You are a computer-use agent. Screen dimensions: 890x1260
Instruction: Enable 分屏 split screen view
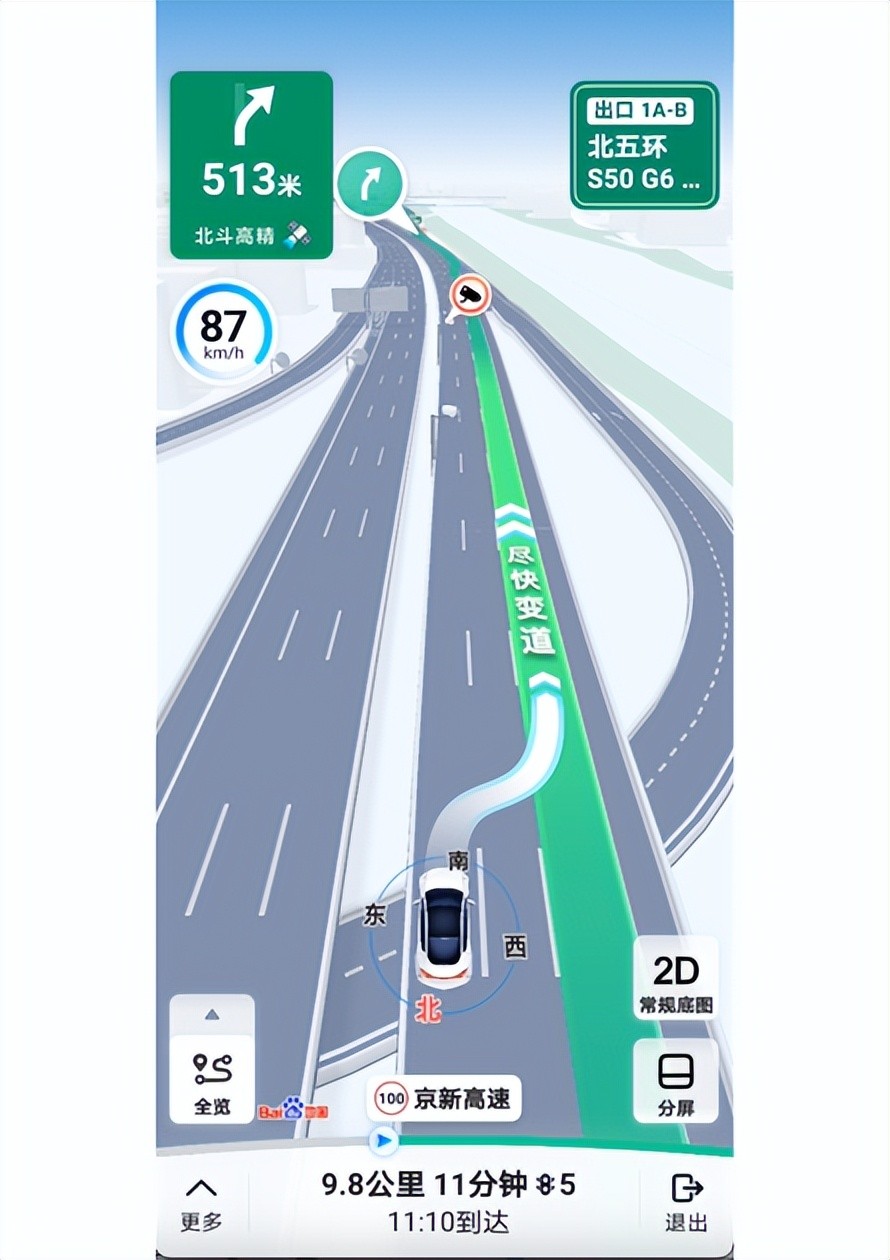pyautogui.click(x=676, y=1081)
